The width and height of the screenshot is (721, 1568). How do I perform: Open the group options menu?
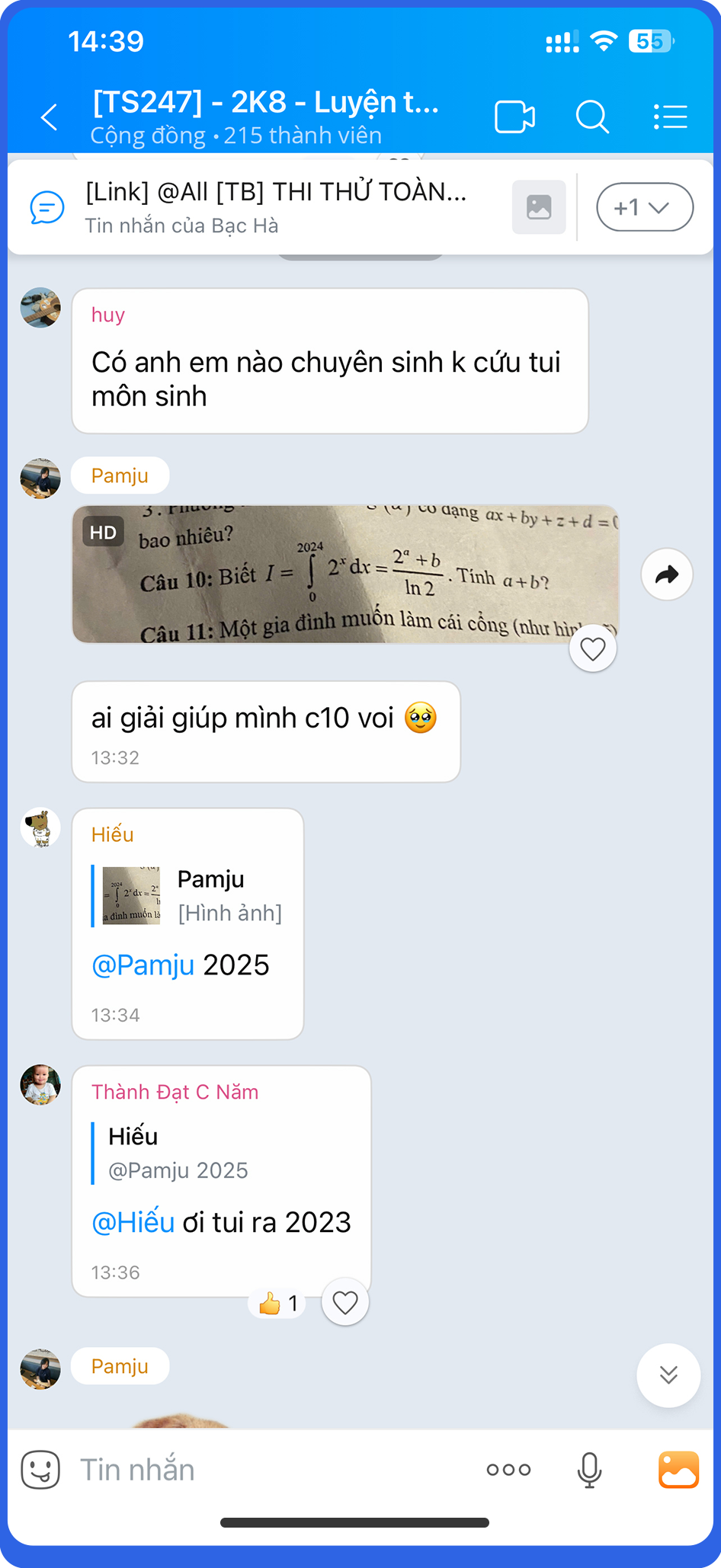tap(670, 117)
